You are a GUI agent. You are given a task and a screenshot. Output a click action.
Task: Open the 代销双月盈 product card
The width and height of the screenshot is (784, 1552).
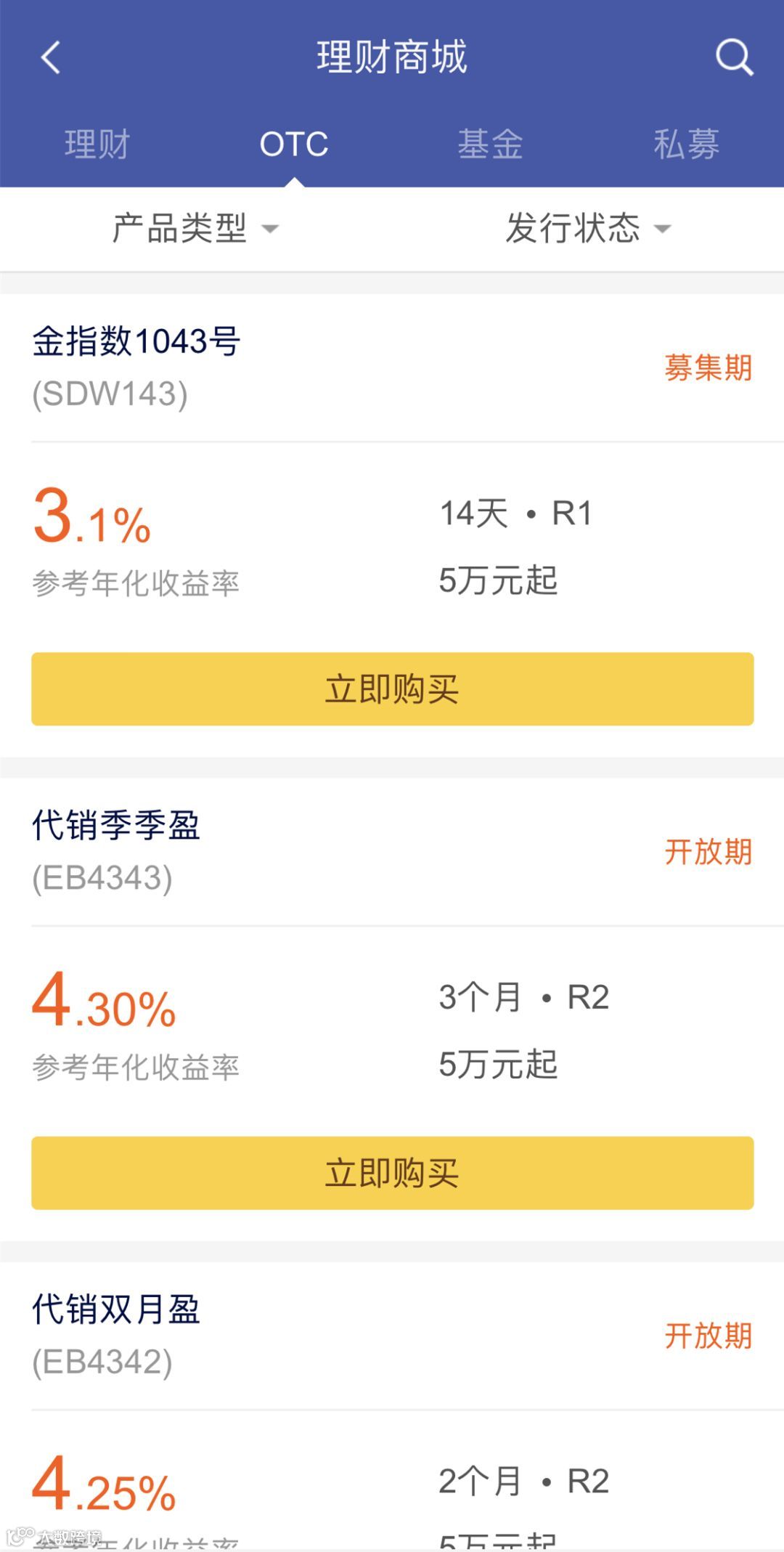click(116, 1309)
